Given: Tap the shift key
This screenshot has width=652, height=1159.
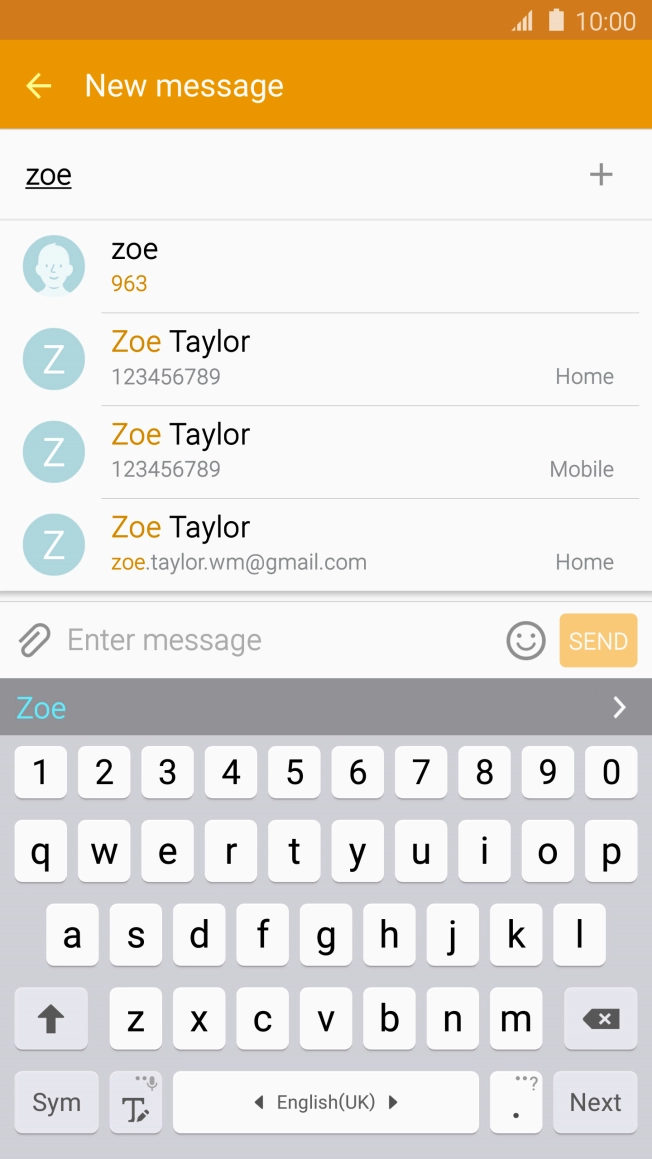Looking at the screenshot, I should tap(51, 1019).
